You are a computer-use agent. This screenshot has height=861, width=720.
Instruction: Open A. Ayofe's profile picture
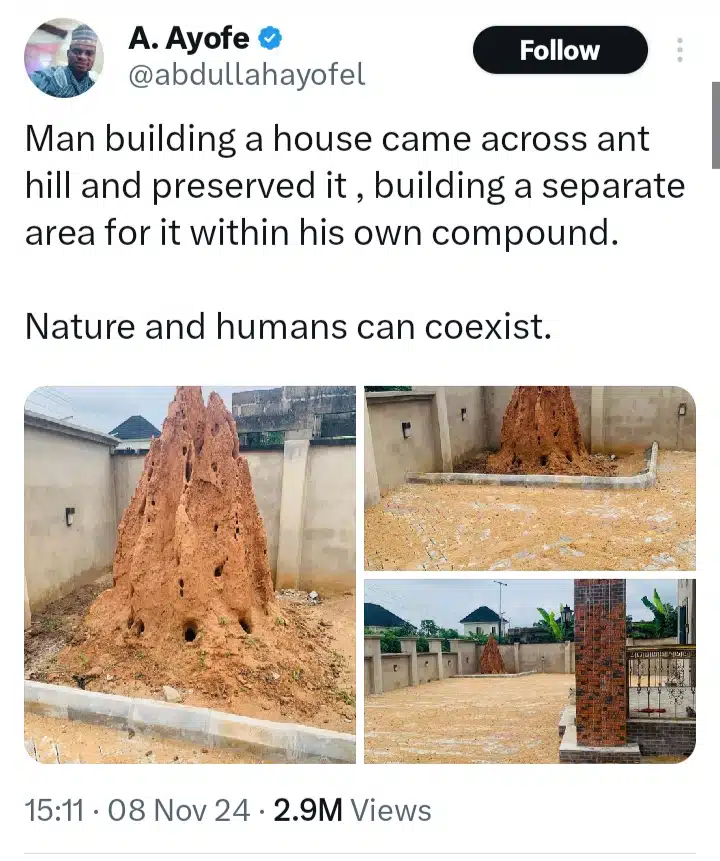pyautogui.click(x=65, y=58)
